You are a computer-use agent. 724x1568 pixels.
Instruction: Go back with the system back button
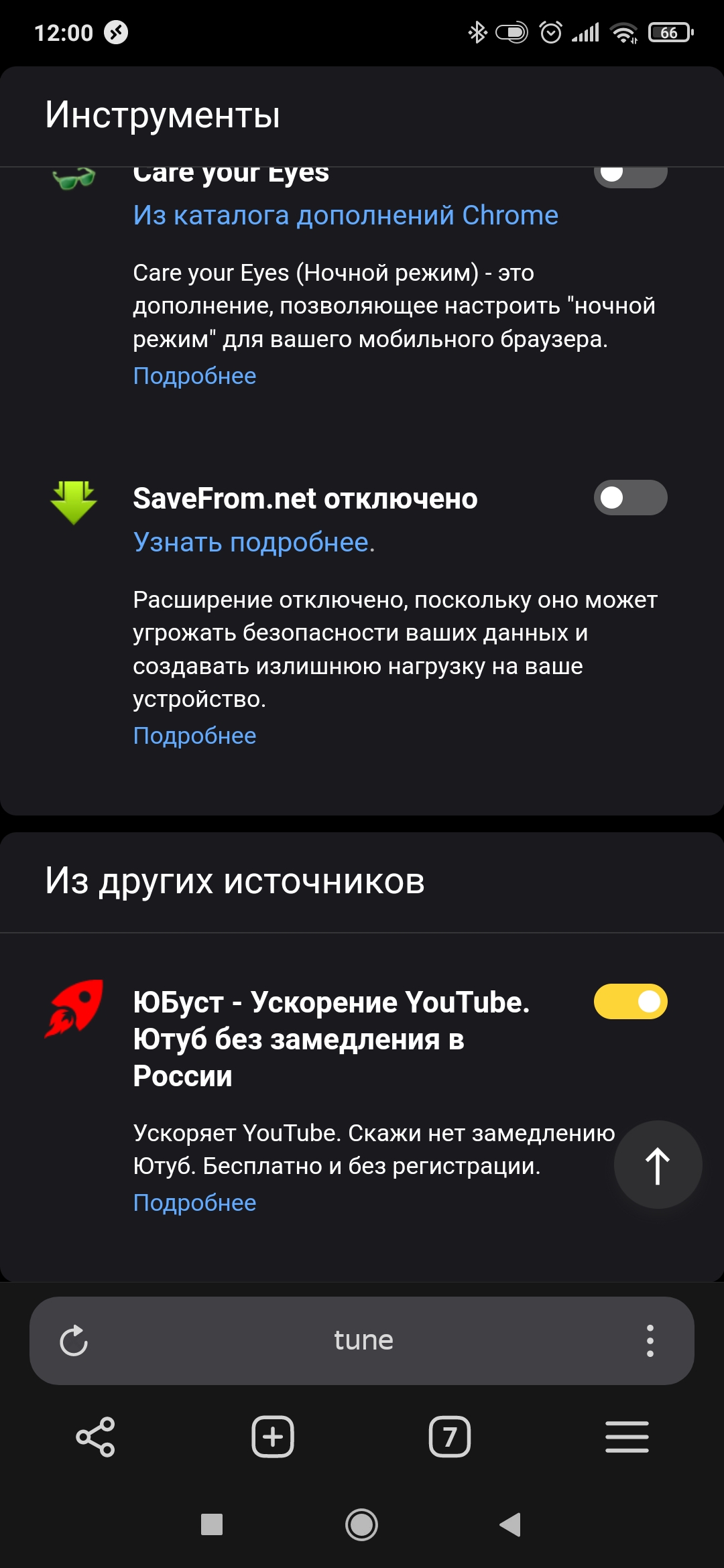tap(511, 1524)
